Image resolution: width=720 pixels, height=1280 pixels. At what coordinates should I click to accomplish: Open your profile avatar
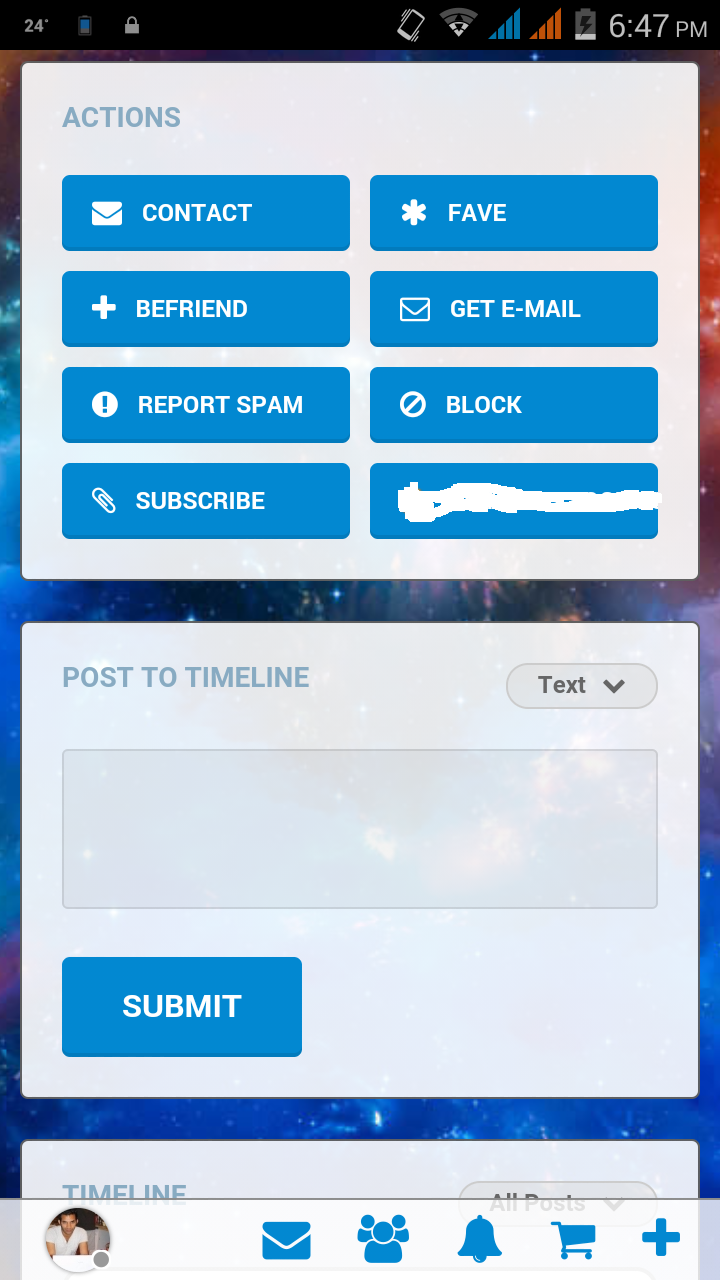tap(77, 1239)
